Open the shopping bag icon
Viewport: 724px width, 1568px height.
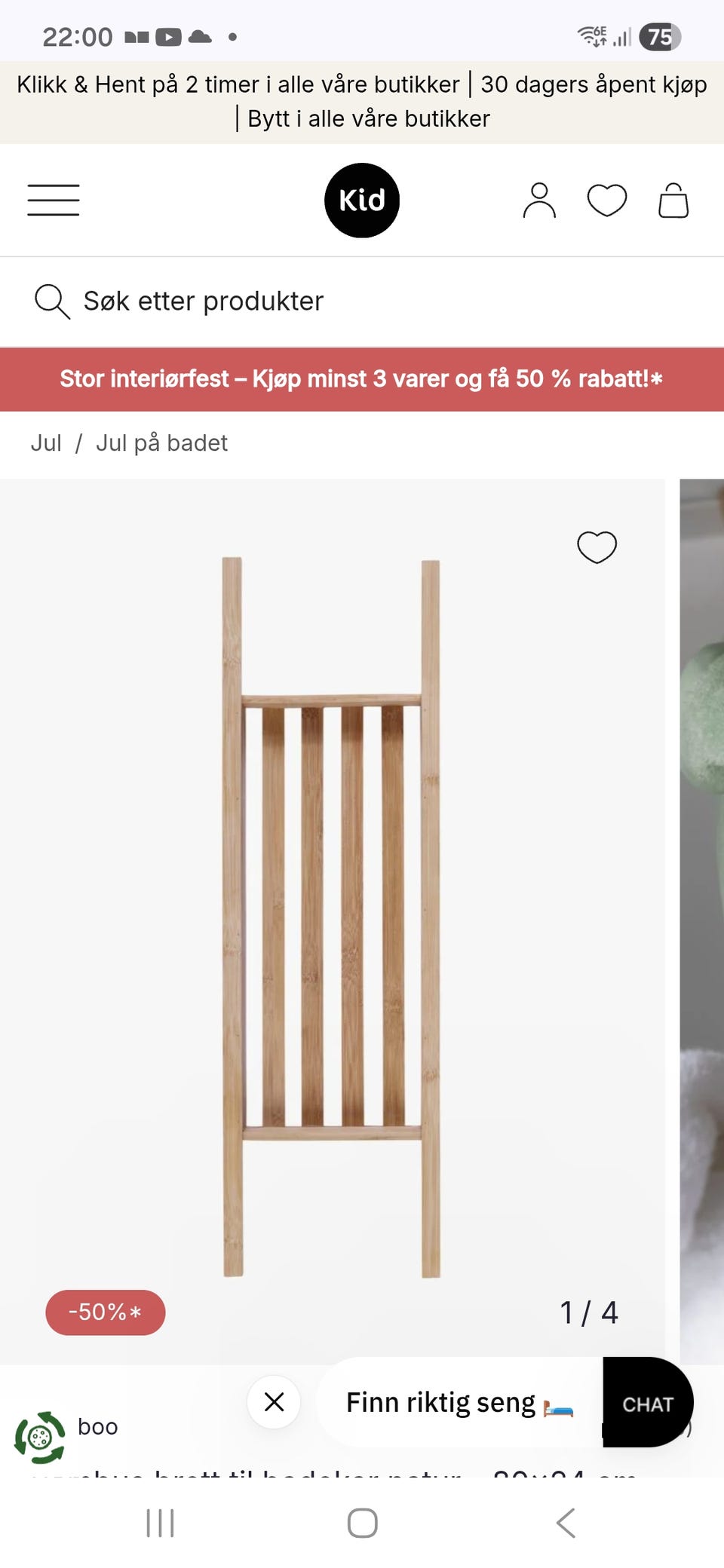(673, 200)
